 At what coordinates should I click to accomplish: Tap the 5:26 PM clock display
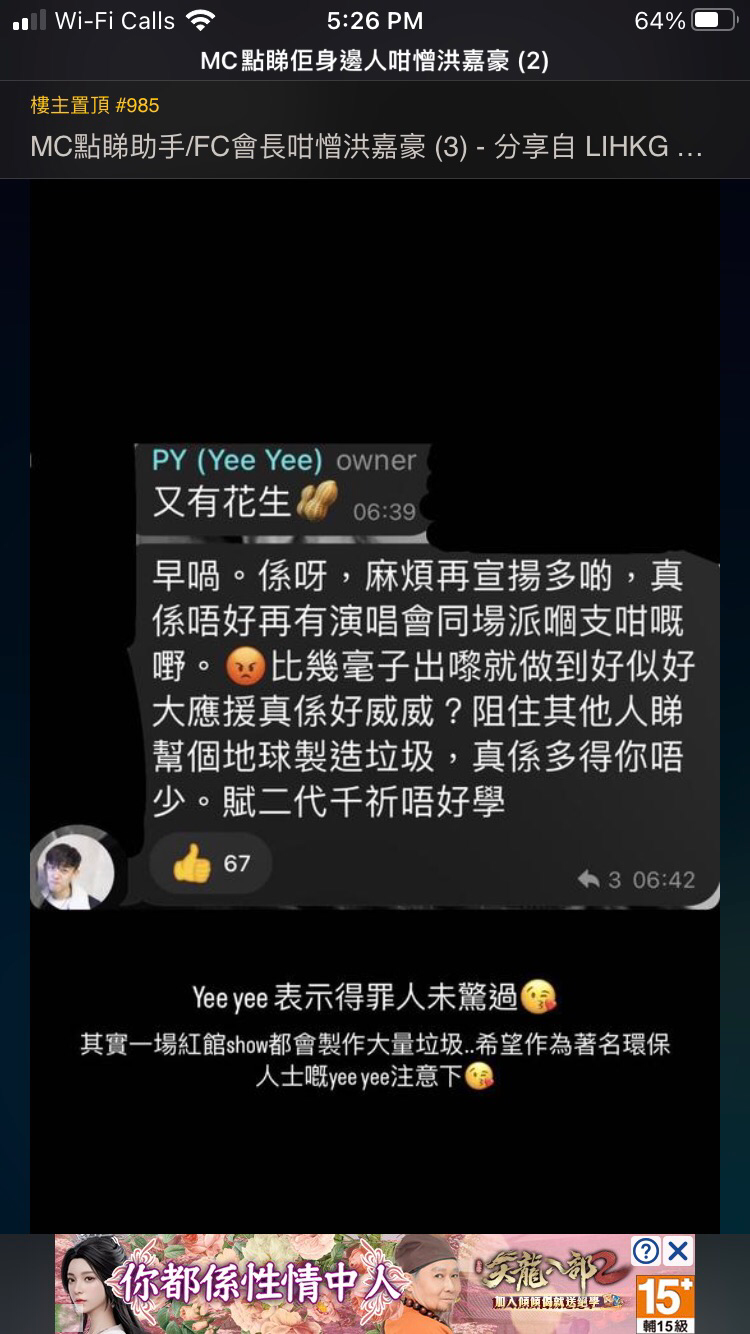tap(375, 19)
